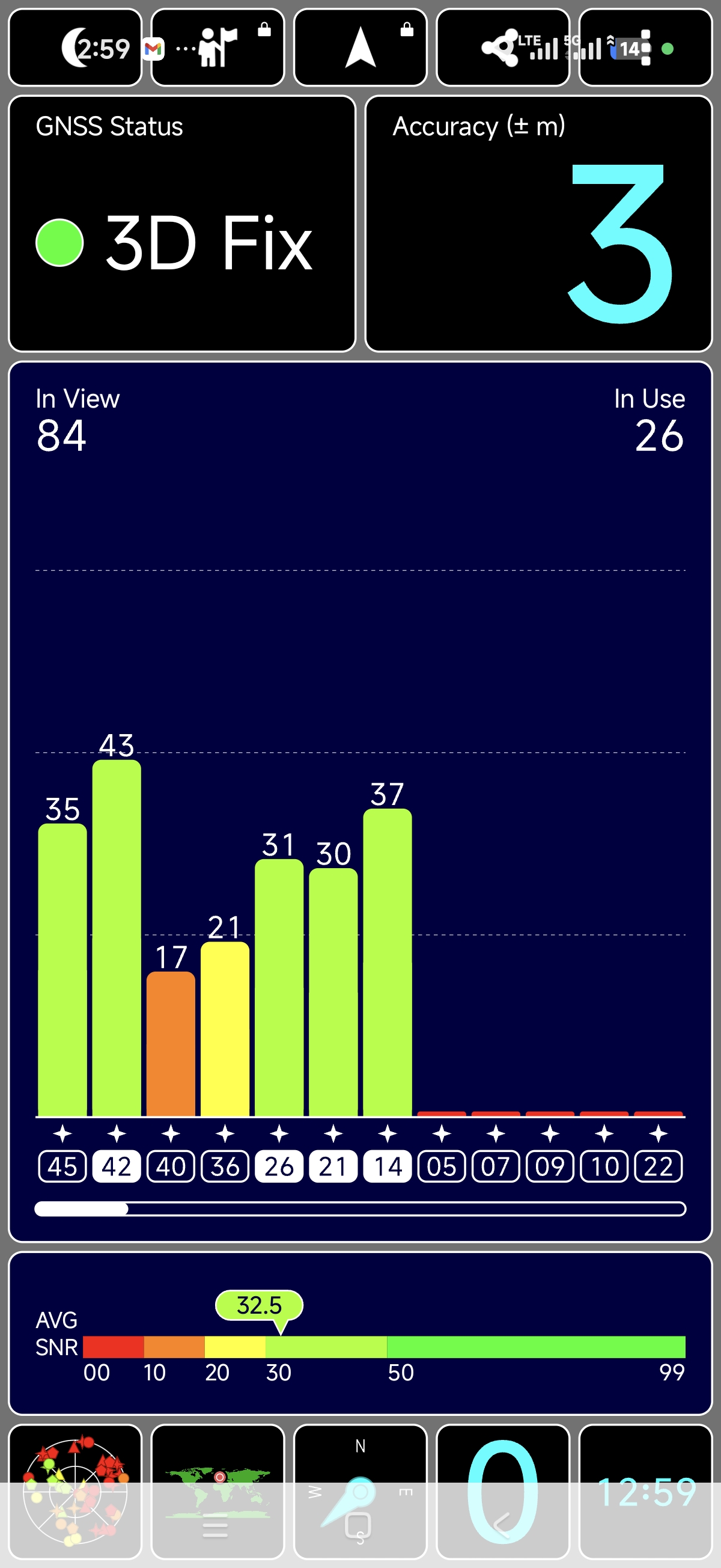Open the overflow menu tile

(x=645, y=47)
